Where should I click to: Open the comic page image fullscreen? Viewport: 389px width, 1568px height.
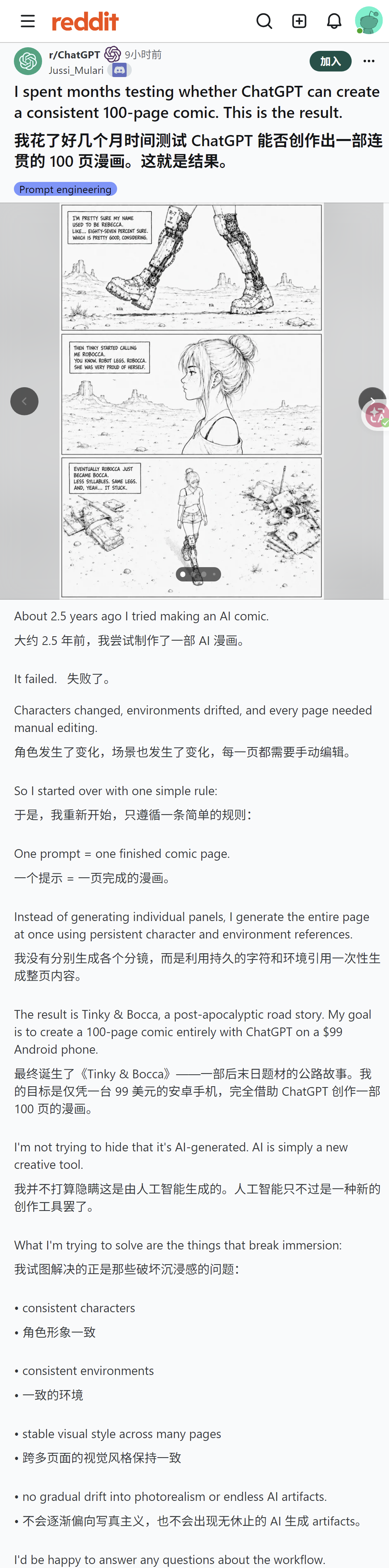point(192,401)
